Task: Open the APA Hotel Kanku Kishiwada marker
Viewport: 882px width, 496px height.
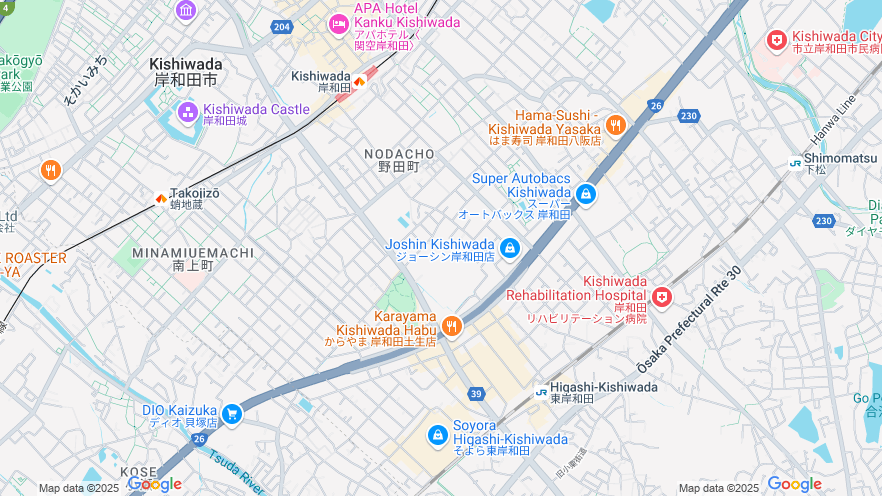Action: (339, 23)
